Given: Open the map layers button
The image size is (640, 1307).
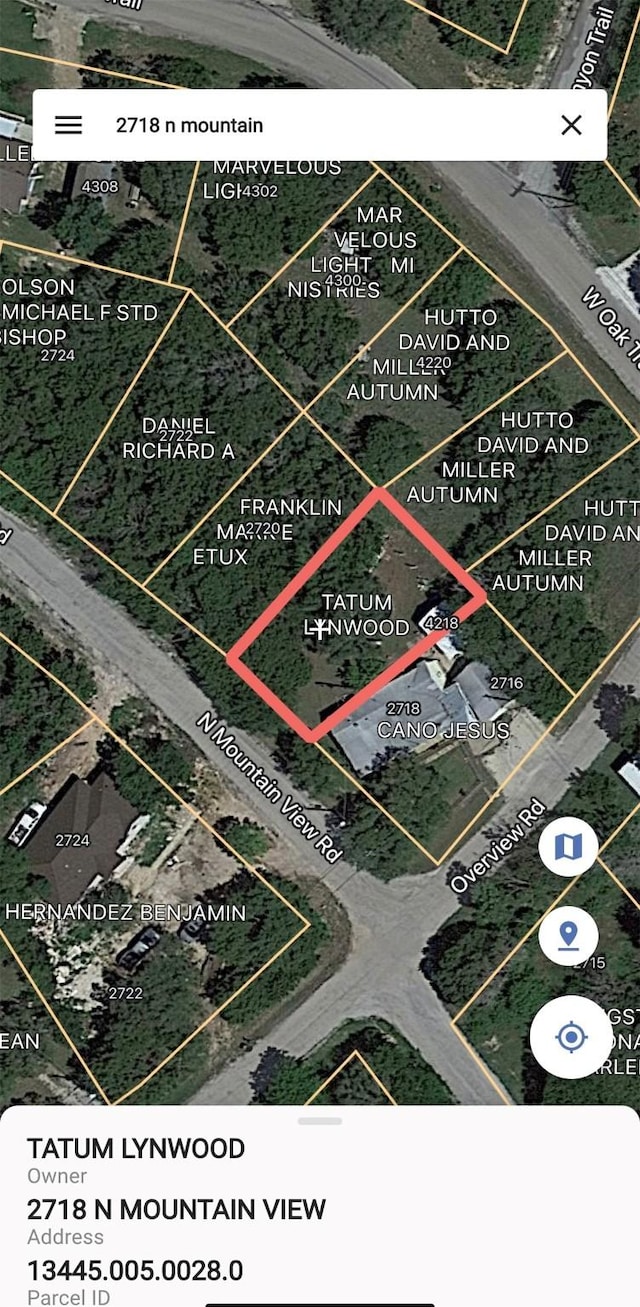Looking at the screenshot, I should [568, 847].
